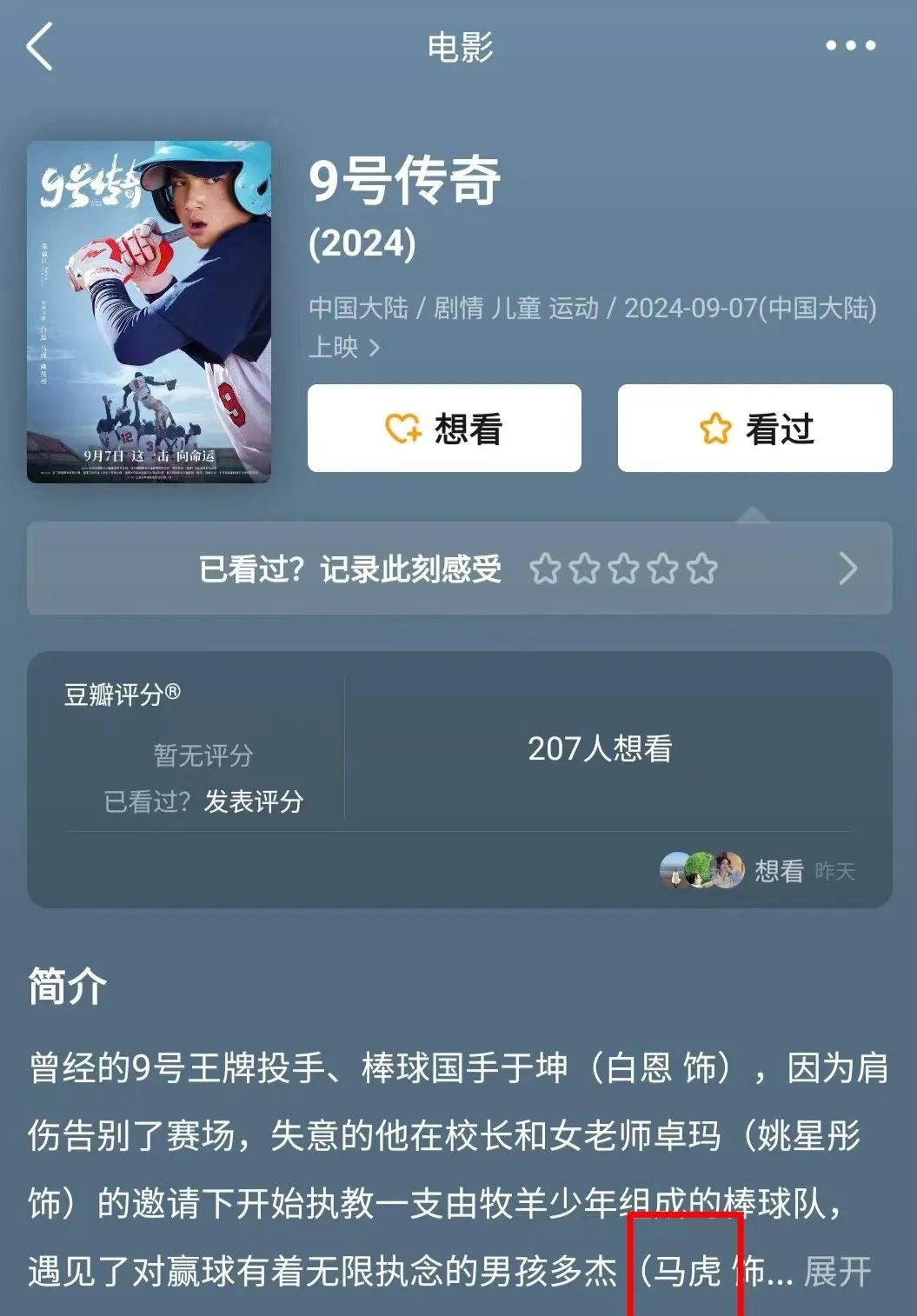Viewport: 917px width, 1316px height.
Task: Open the 9号传奇 movie poster
Action: pyautogui.click(x=150, y=311)
